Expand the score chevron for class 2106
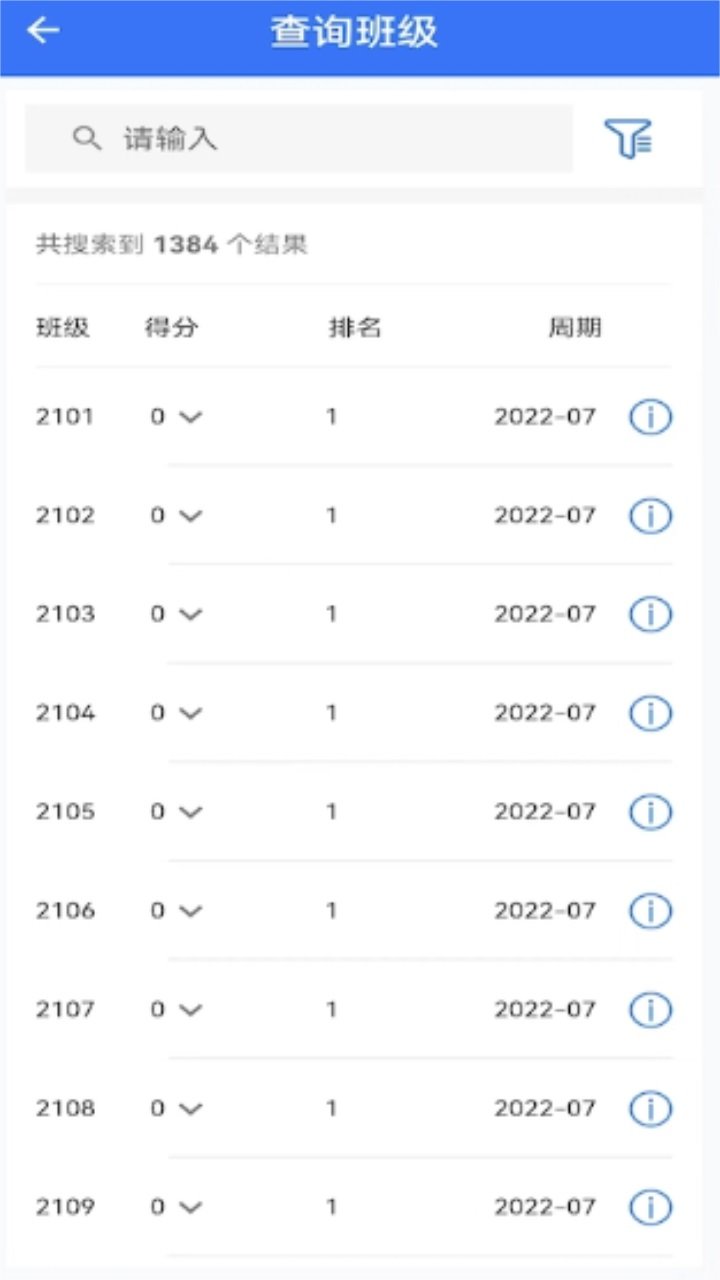 coord(190,912)
